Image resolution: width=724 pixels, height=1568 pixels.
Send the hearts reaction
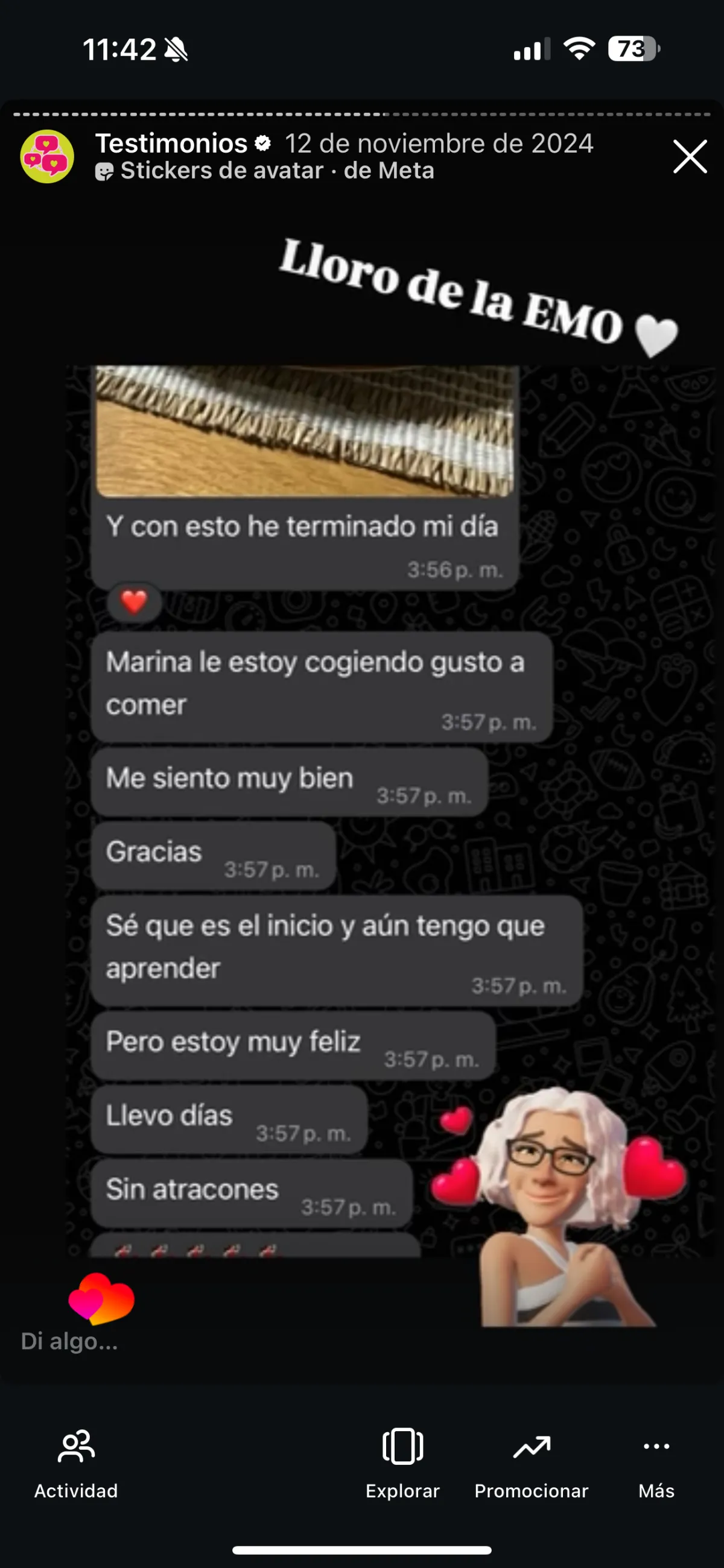click(x=102, y=1299)
